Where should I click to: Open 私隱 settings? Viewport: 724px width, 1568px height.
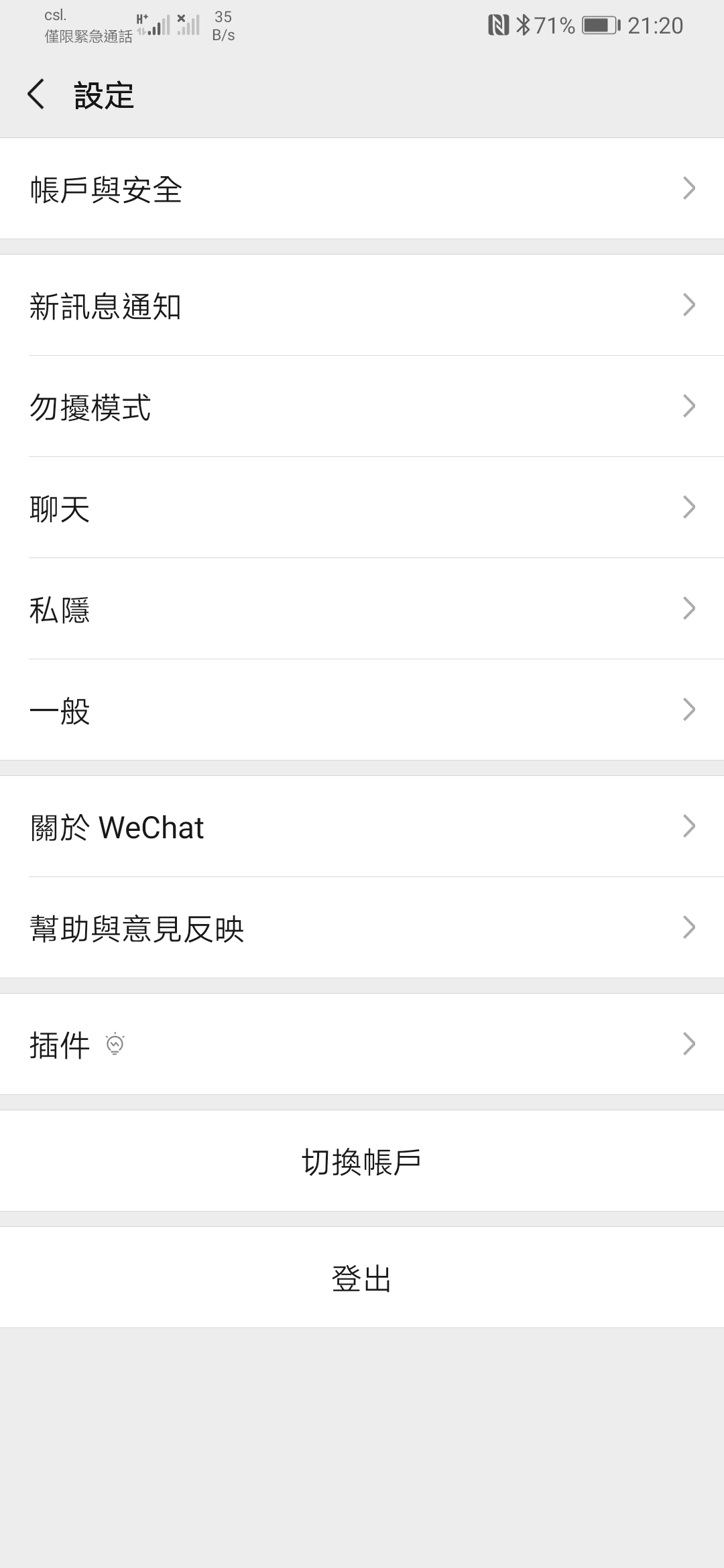coord(362,608)
